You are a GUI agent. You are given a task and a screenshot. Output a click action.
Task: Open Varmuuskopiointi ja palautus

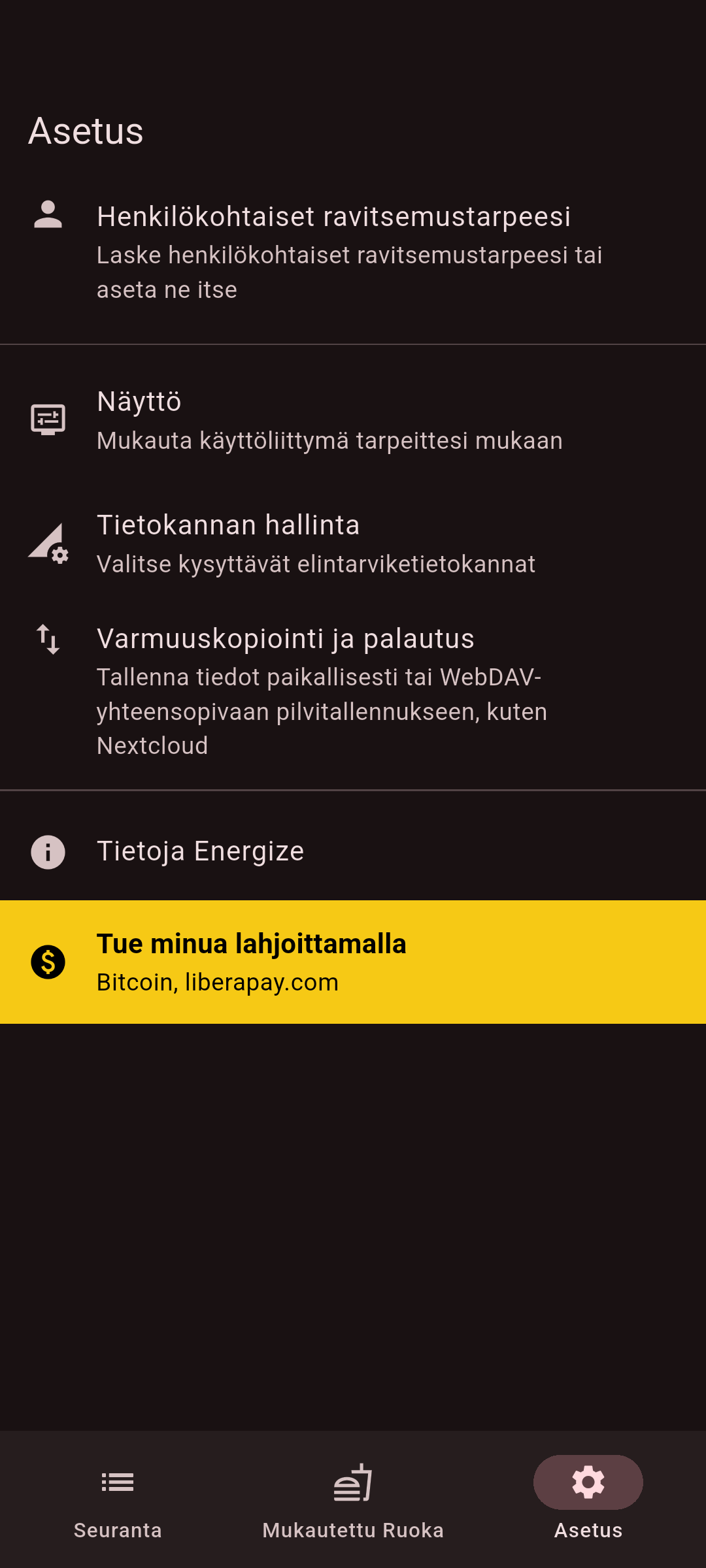click(x=353, y=691)
